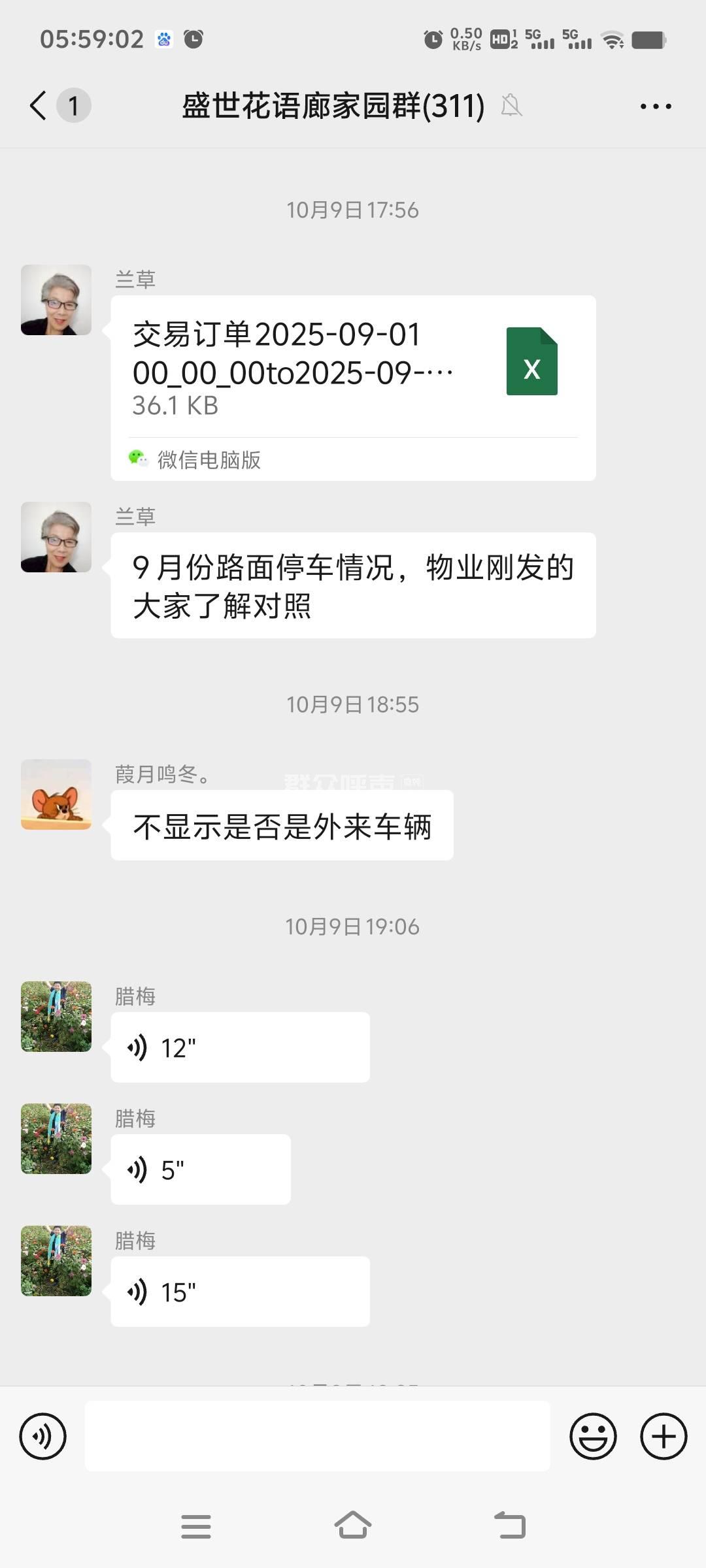The width and height of the screenshot is (706, 1568).
Task: Tap 兰草's avatar beside the Excel file
Action: pyautogui.click(x=56, y=300)
